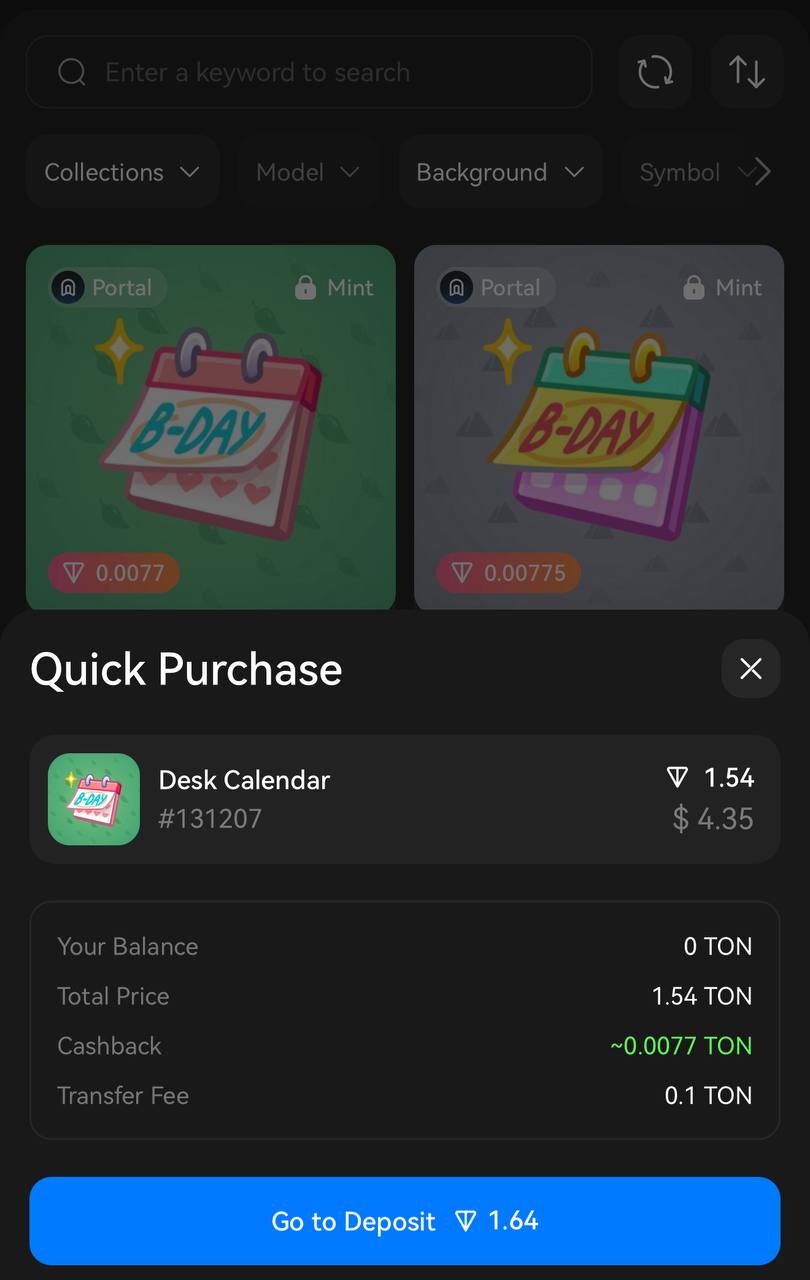Tap Go to Deposit 1.64 button

[404, 1221]
